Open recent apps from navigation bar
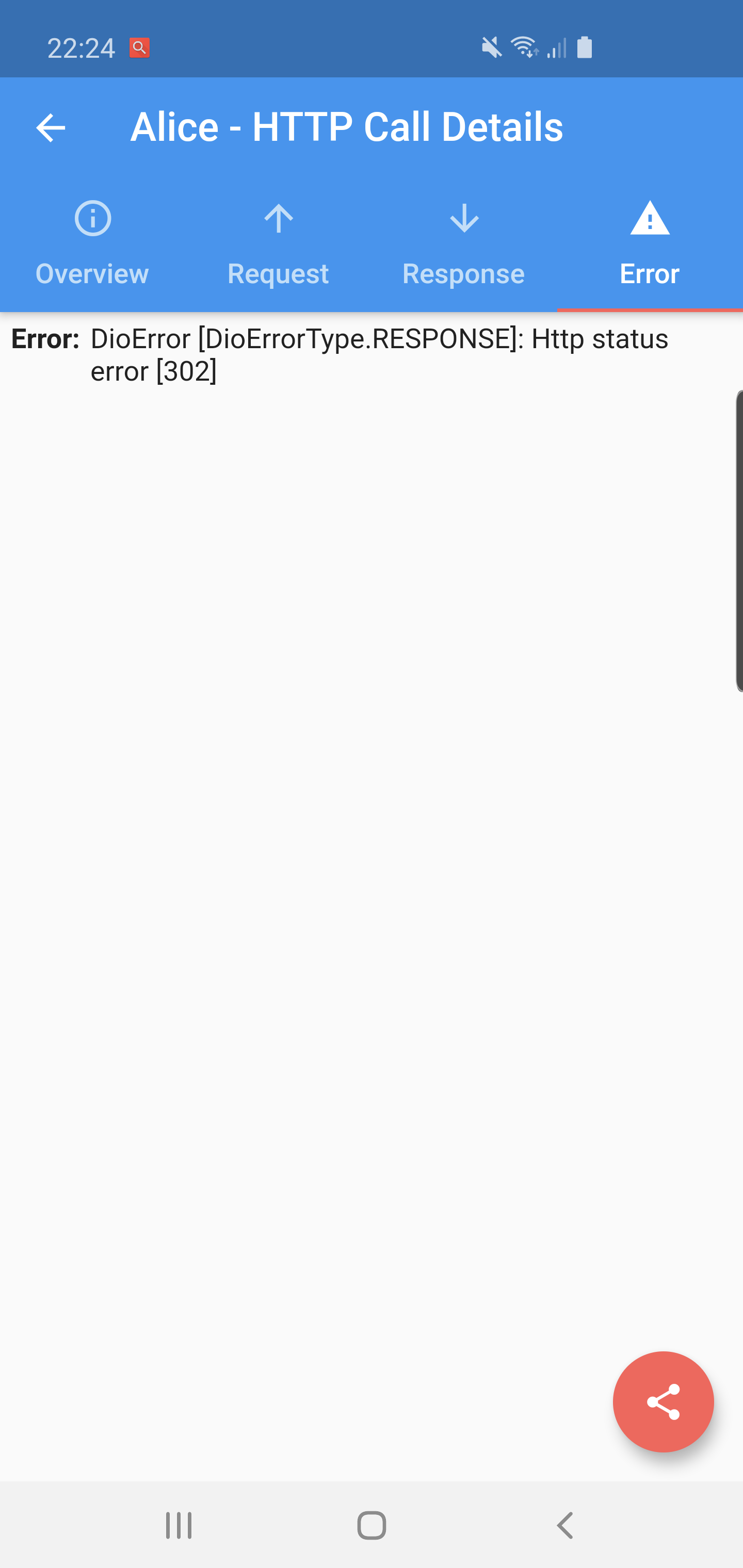Viewport: 743px width, 1568px height. (x=179, y=1525)
